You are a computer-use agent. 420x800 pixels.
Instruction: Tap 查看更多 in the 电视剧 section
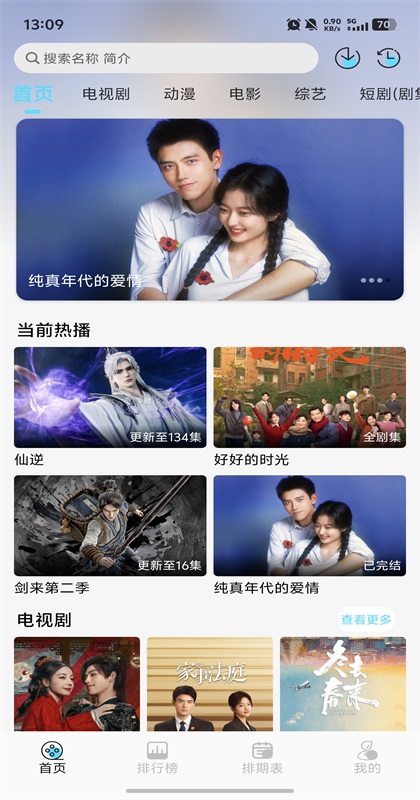pos(366,619)
